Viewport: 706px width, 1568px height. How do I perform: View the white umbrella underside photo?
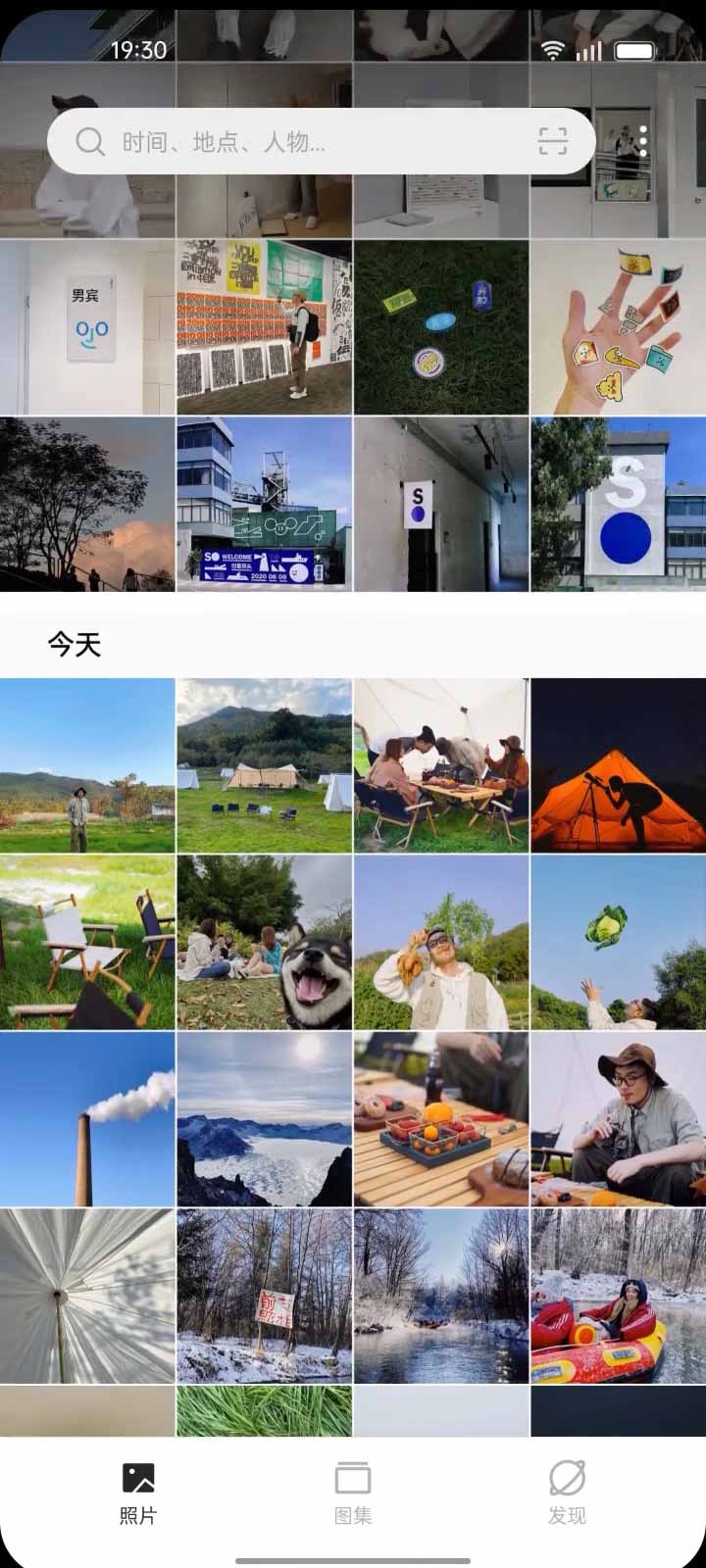[x=87, y=1296]
